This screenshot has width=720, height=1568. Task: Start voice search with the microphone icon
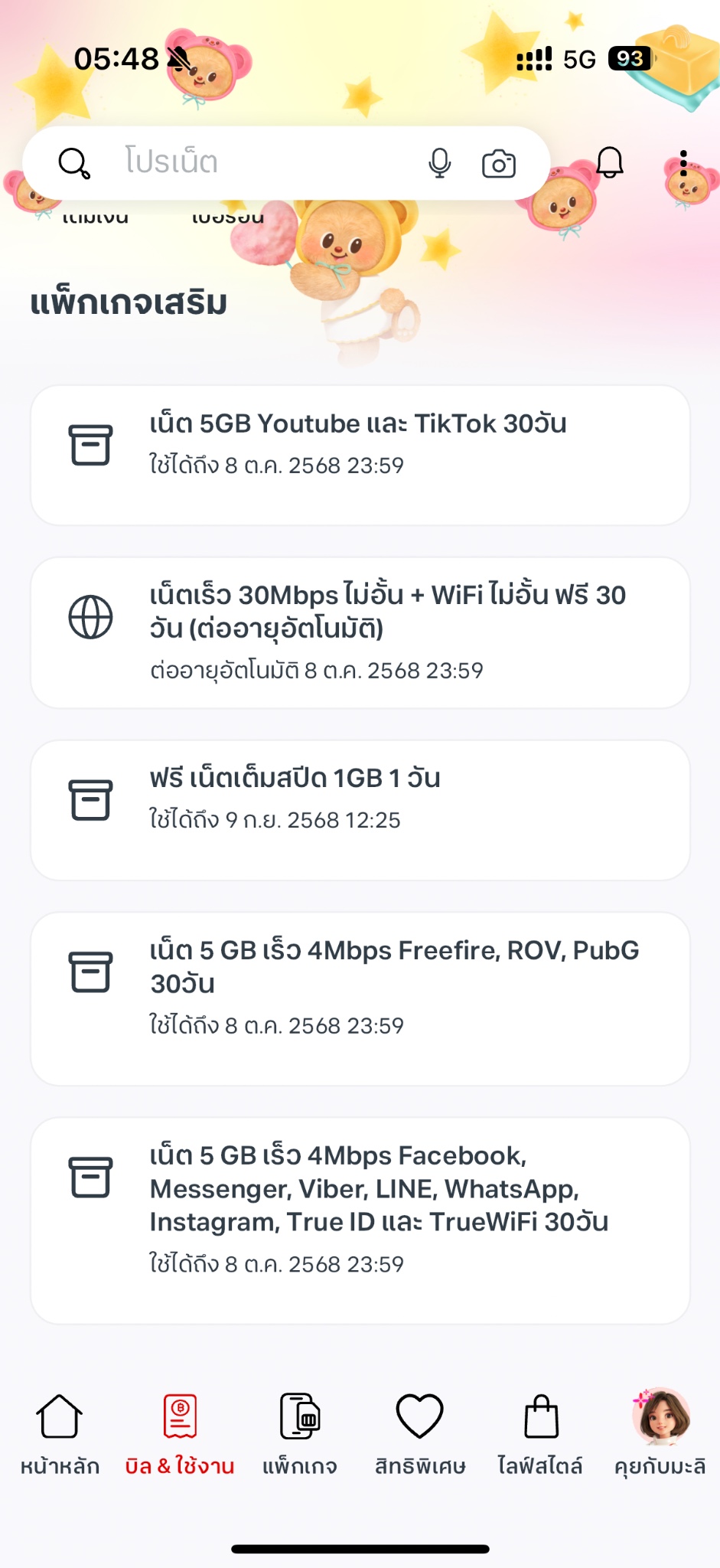(439, 163)
